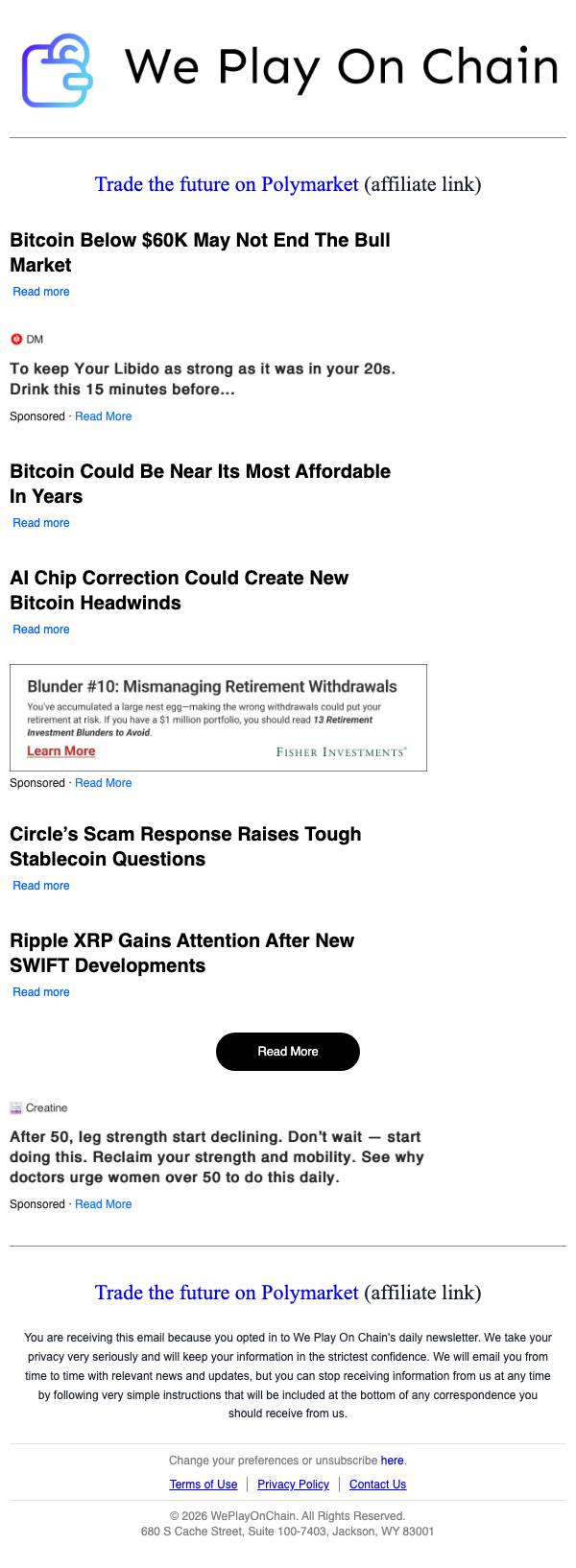Tap the black Read More button
576x1568 pixels.
[x=288, y=1052]
